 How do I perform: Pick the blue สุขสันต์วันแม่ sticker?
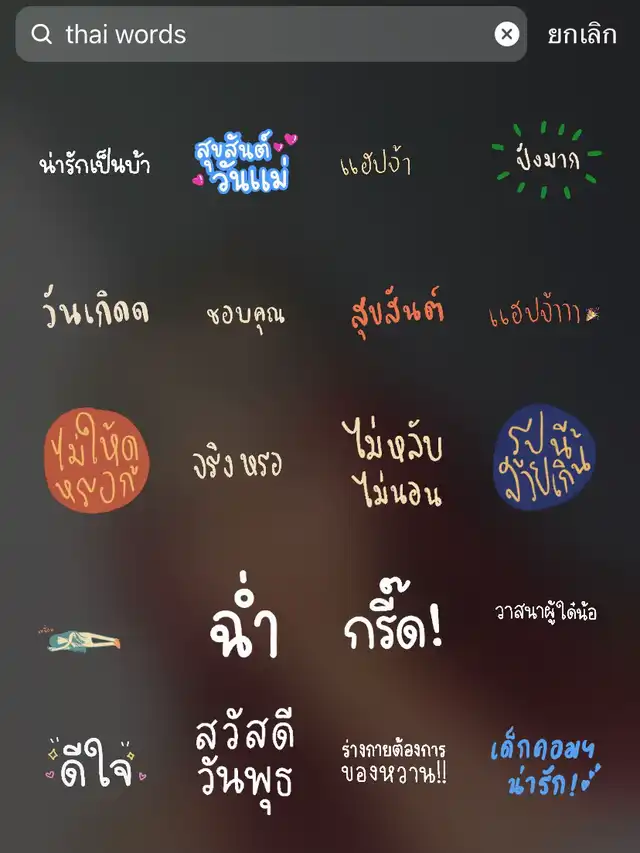point(243,162)
